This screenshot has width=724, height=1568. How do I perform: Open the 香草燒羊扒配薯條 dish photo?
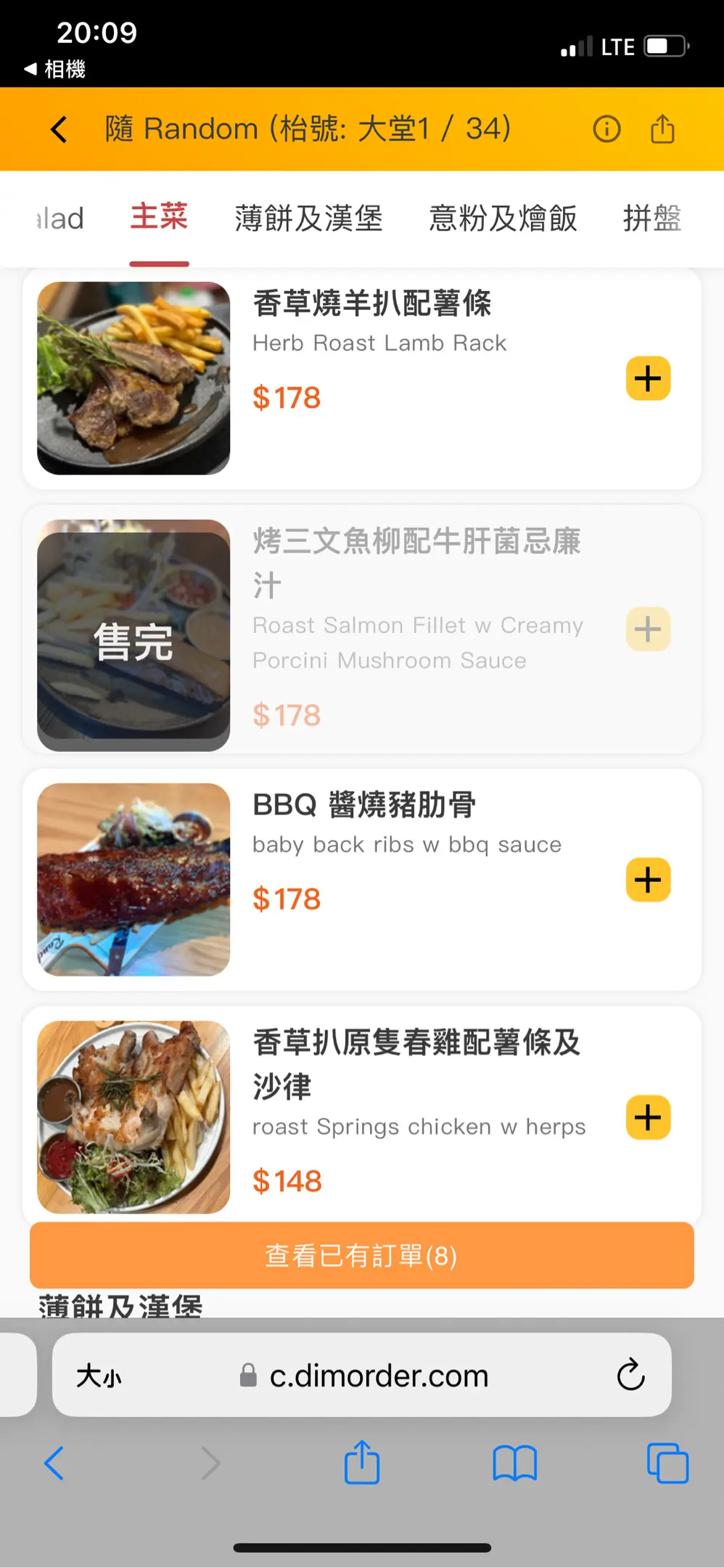(133, 378)
